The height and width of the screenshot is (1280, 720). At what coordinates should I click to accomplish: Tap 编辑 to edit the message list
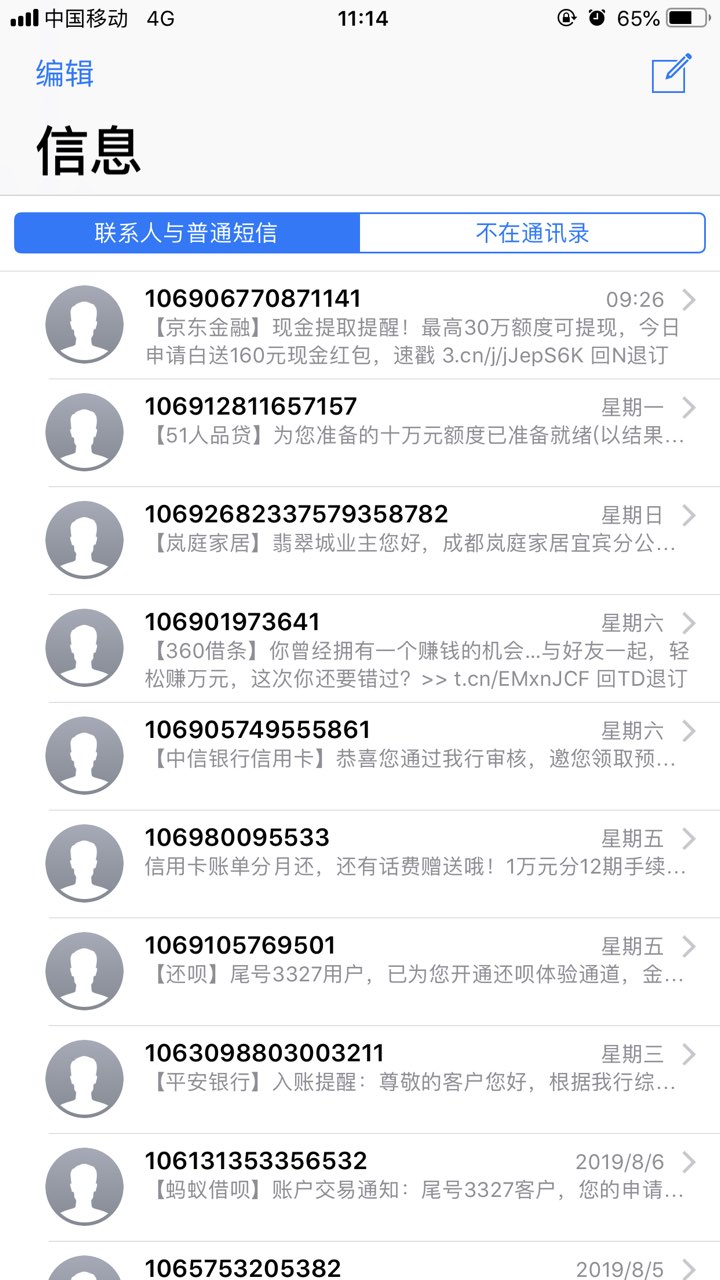[65, 74]
